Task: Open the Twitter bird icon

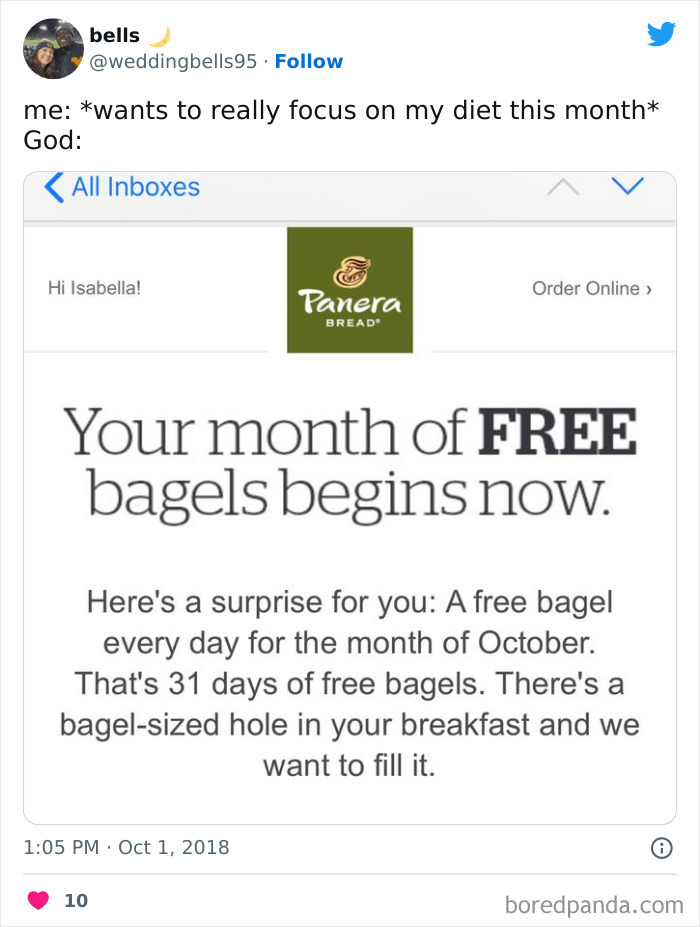Action: tap(661, 35)
